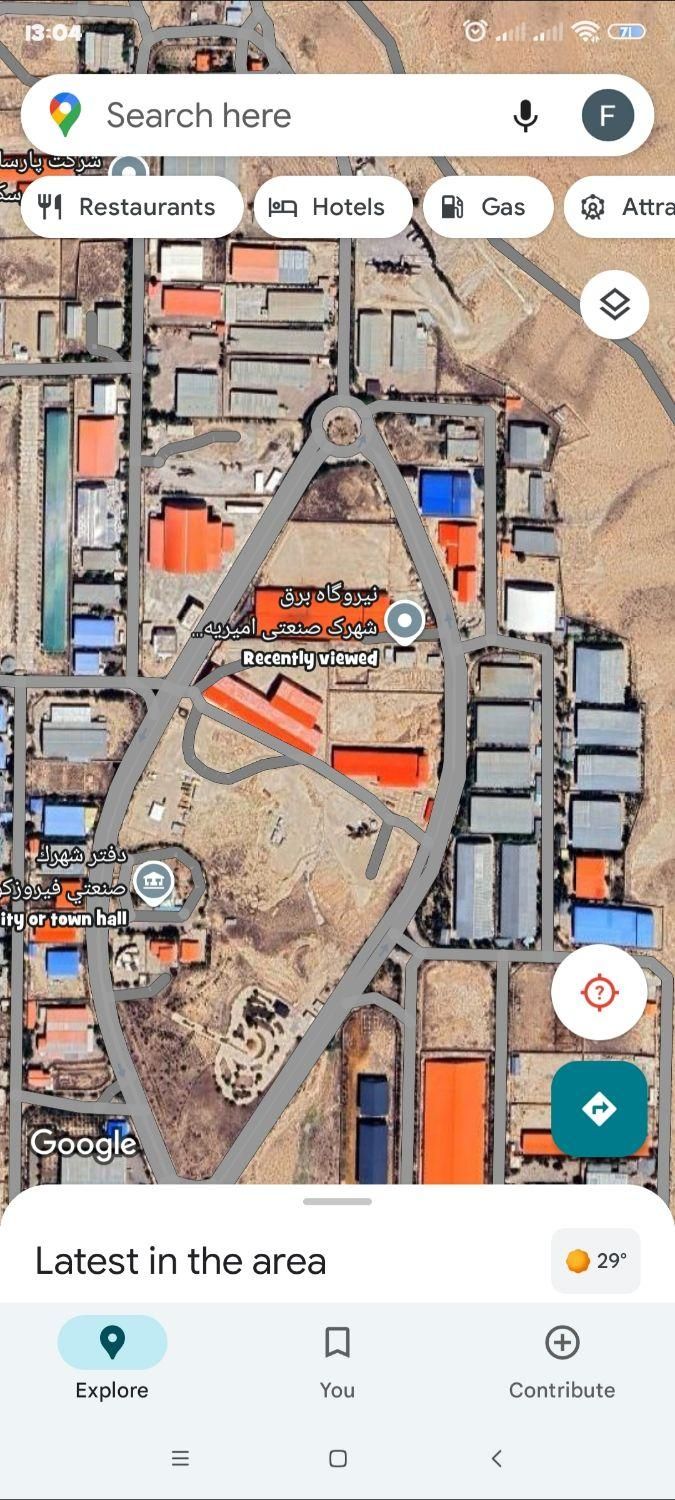Open the weather chip showing 29°
This screenshot has width=675, height=1500.
point(596,1261)
